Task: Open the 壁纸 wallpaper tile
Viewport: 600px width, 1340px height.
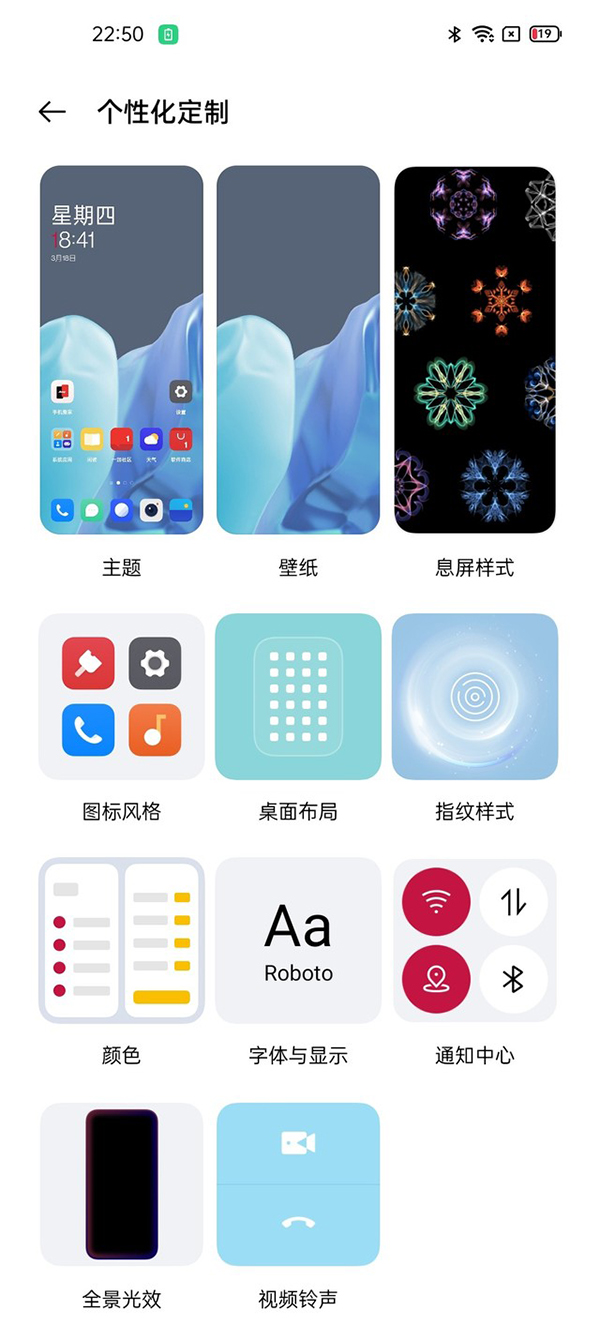Action: (x=298, y=350)
